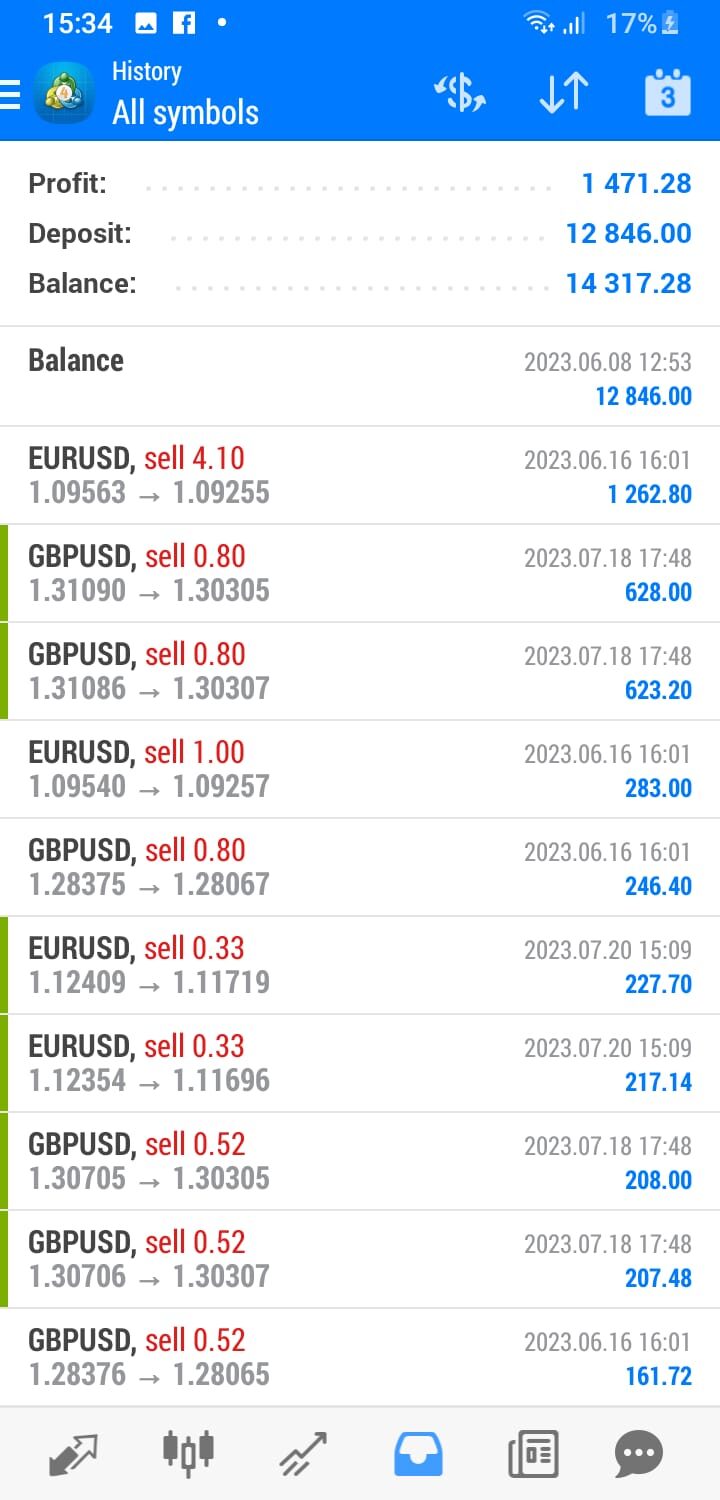Tap the sort arrows icon

(x=563, y=93)
